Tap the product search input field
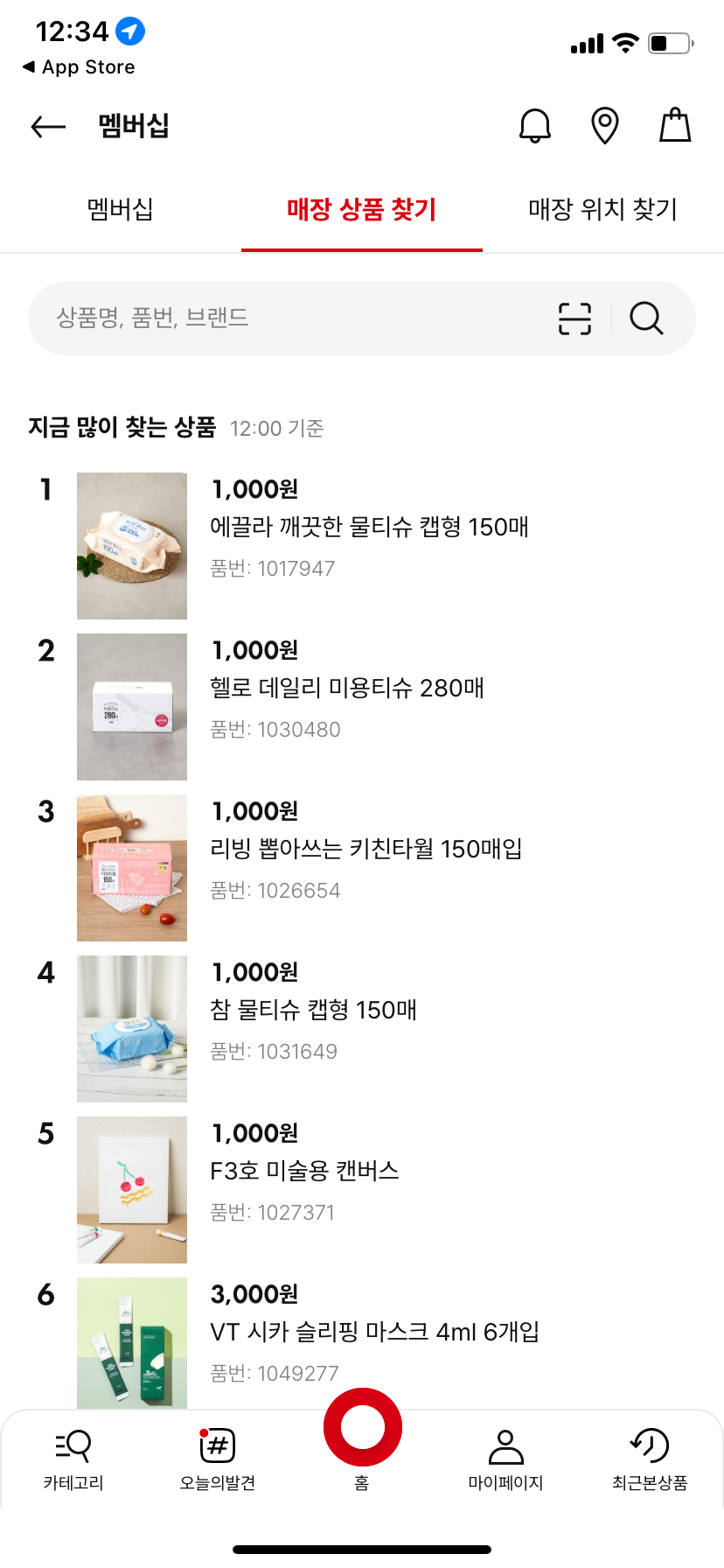Screen dimensions: 724x1568 262,318
